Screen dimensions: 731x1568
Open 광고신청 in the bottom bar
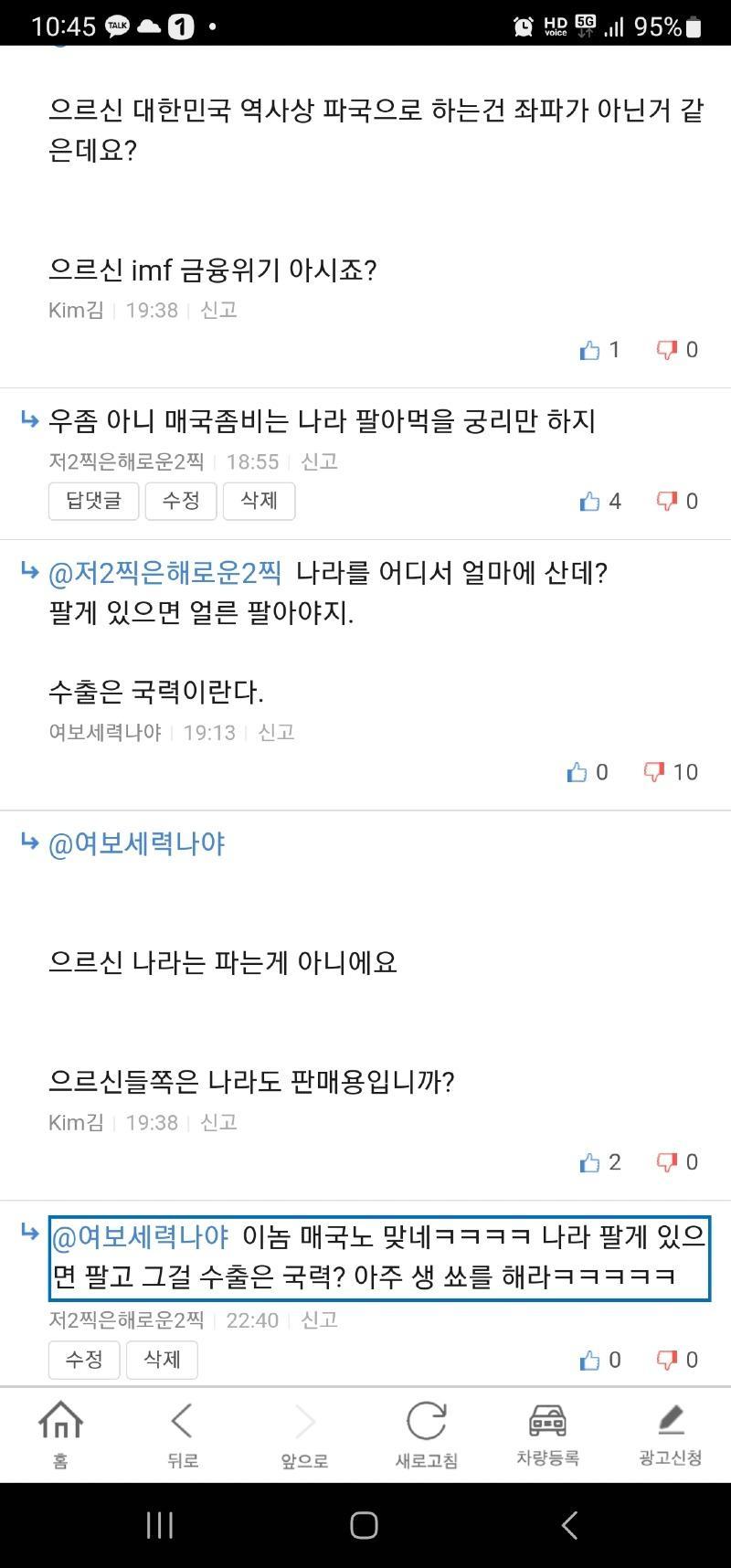point(670,1435)
